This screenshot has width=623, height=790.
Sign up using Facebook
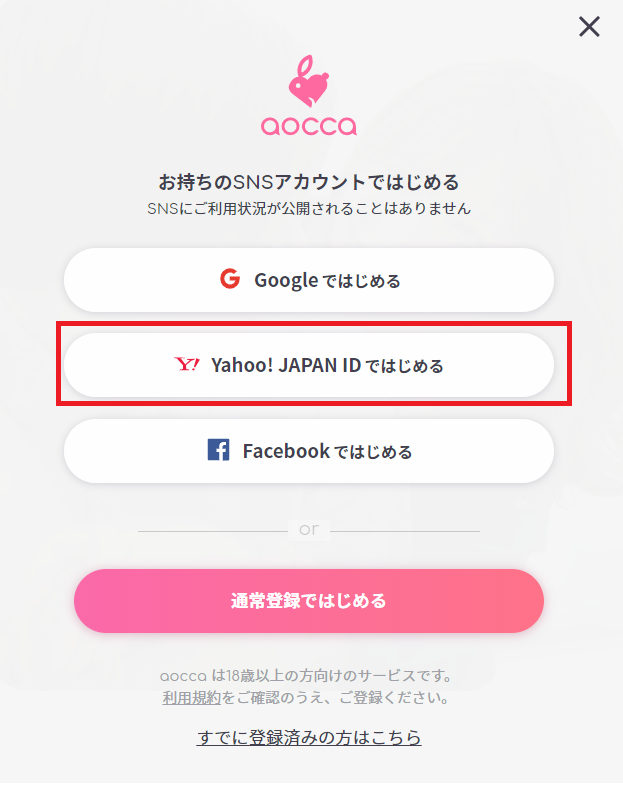[309, 451]
